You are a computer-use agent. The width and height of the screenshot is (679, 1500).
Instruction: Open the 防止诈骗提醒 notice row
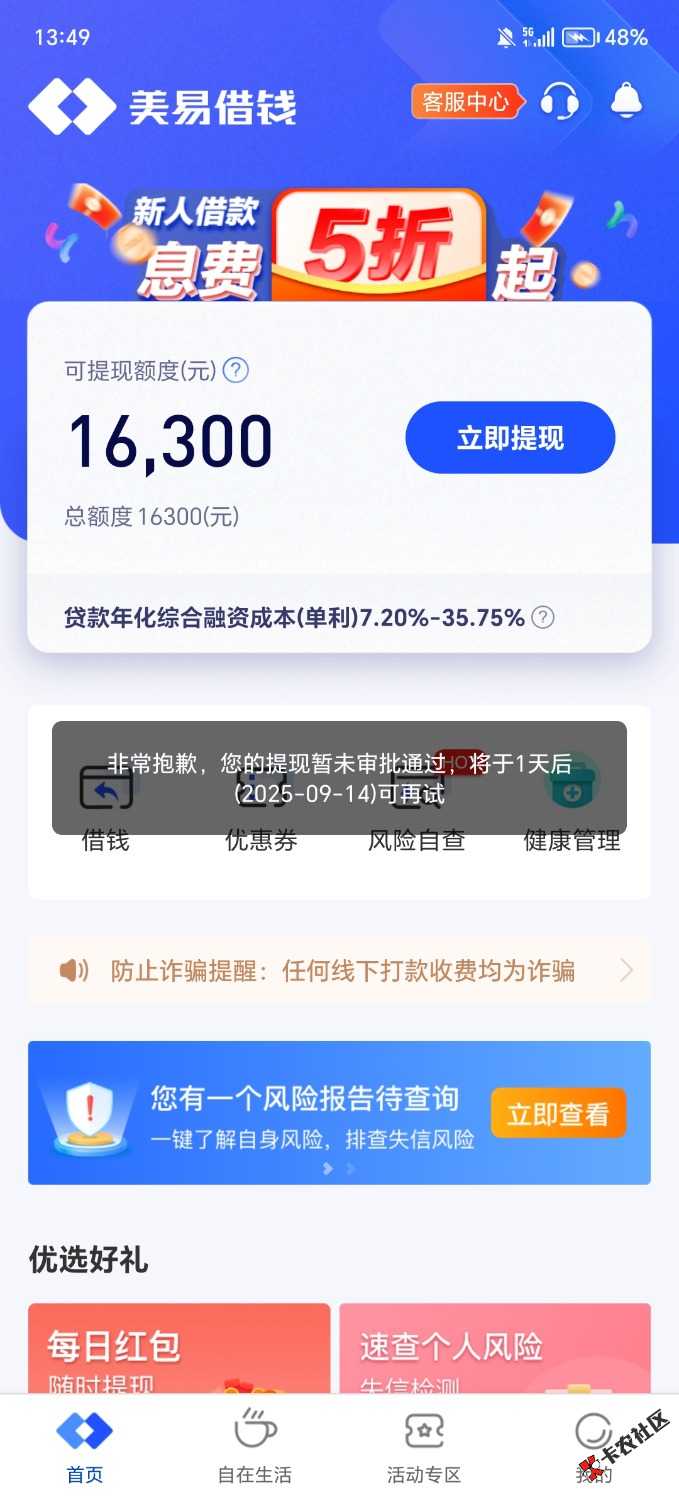click(339, 970)
